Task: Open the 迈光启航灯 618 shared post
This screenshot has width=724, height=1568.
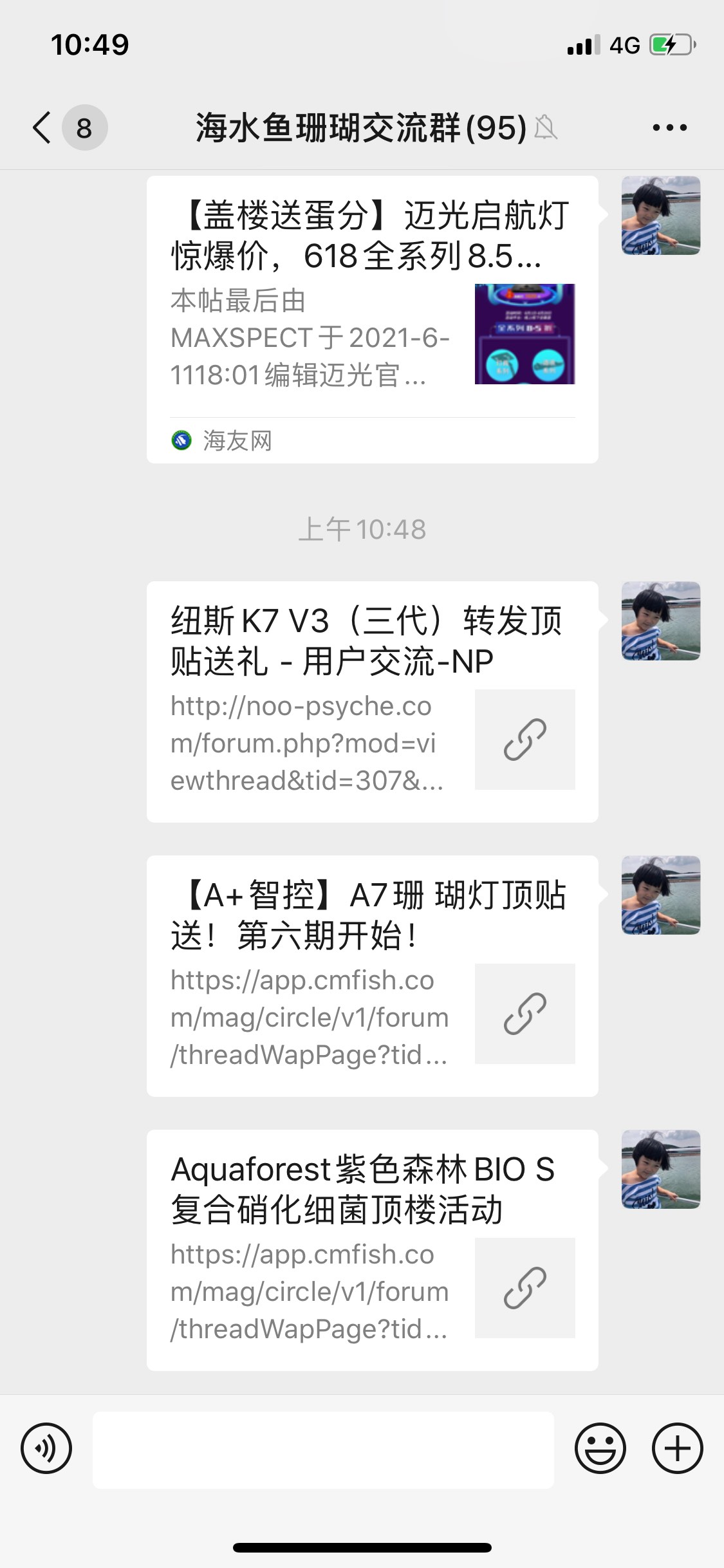Action: pos(372,319)
